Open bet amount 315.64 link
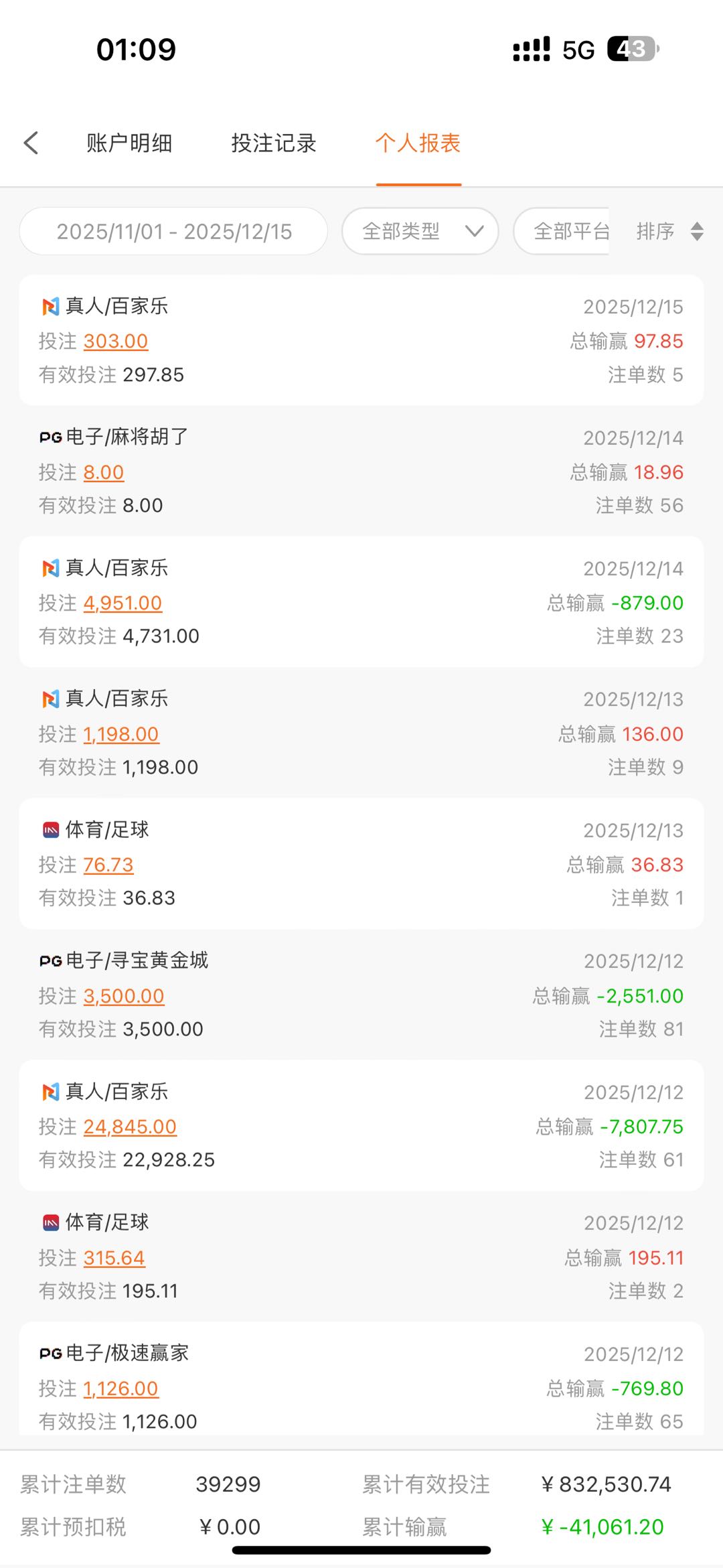The width and height of the screenshot is (723, 1568). (114, 1258)
